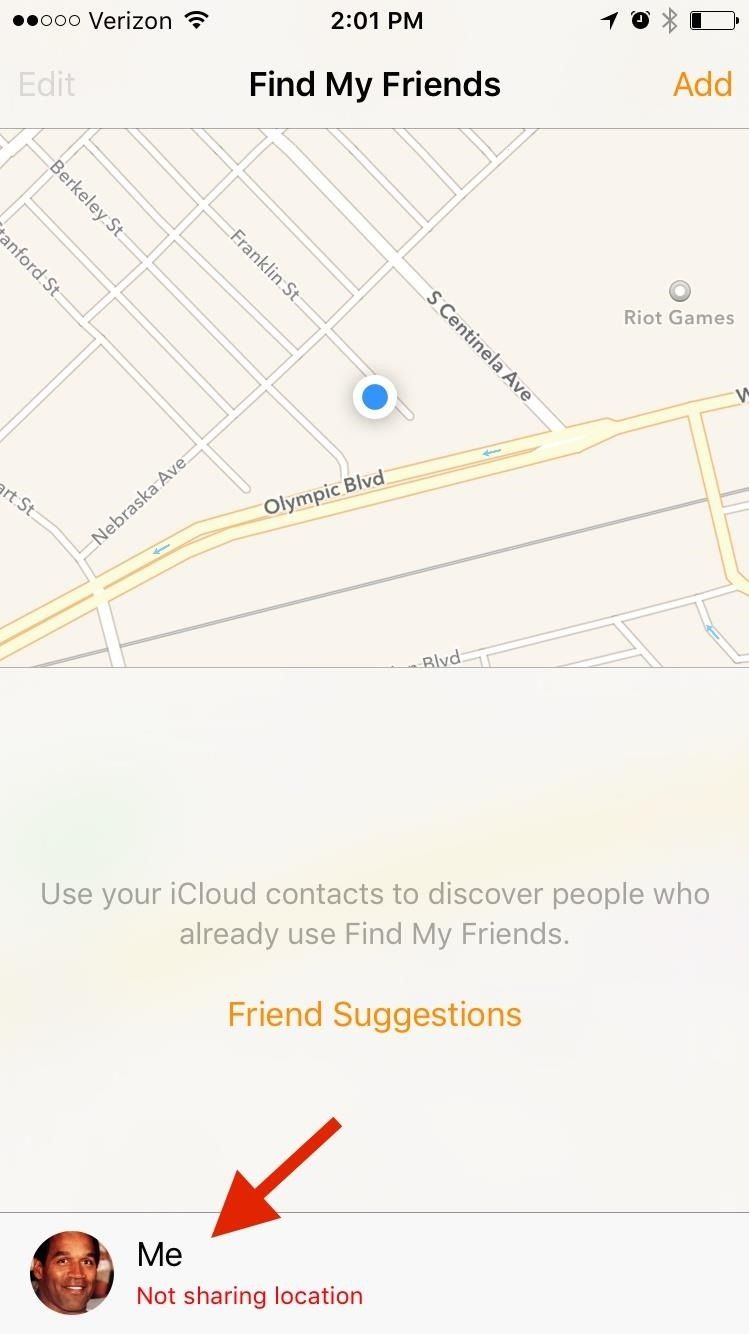The width and height of the screenshot is (749, 1334).
Task: Tap Edit in the top bar
Action: pos(46,84)
